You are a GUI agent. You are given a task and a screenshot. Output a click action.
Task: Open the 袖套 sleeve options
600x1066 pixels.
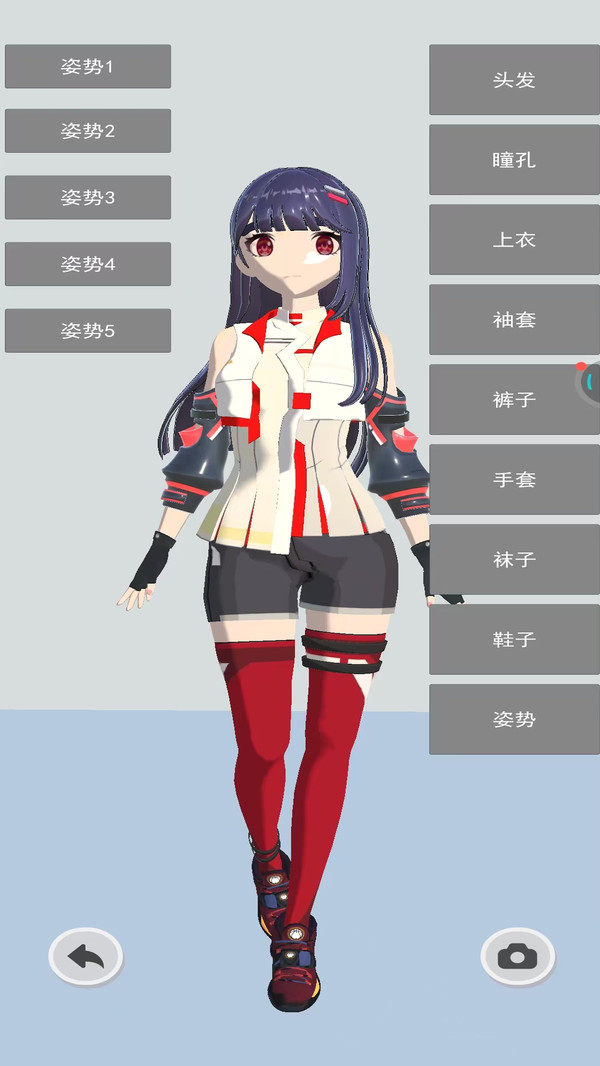[x=514, y=320]
